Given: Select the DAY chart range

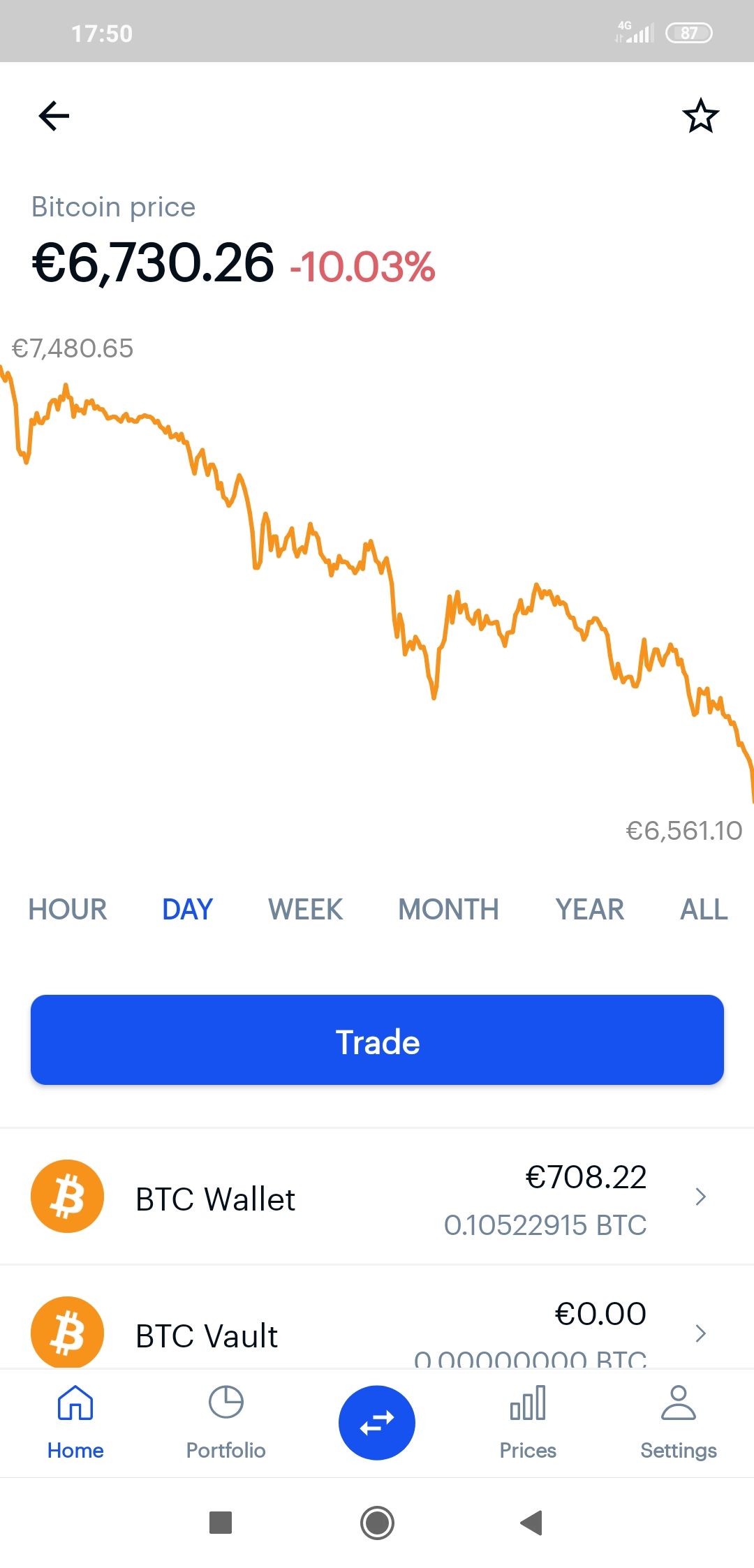Looking at the screenshot, I should [x=187, y=910].
